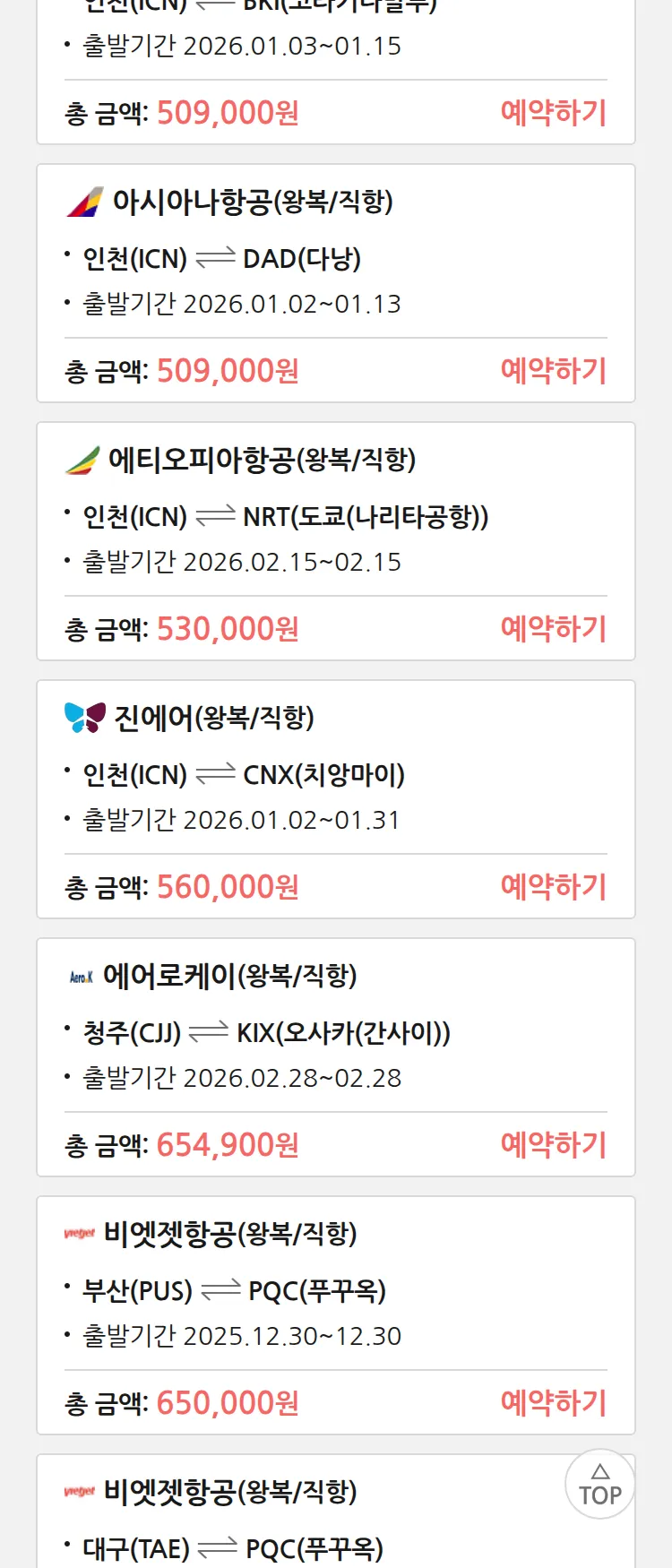672x1568 pixels.
Task: Reserve the 진에어 flight to 치앙마이
Action: pyautogui.click(x=553, y=887)
